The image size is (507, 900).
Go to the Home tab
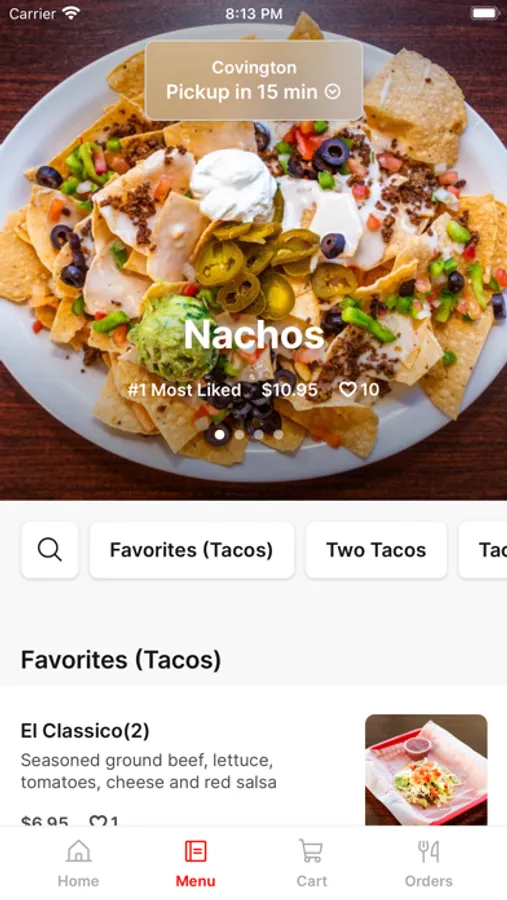coord(78,863)
